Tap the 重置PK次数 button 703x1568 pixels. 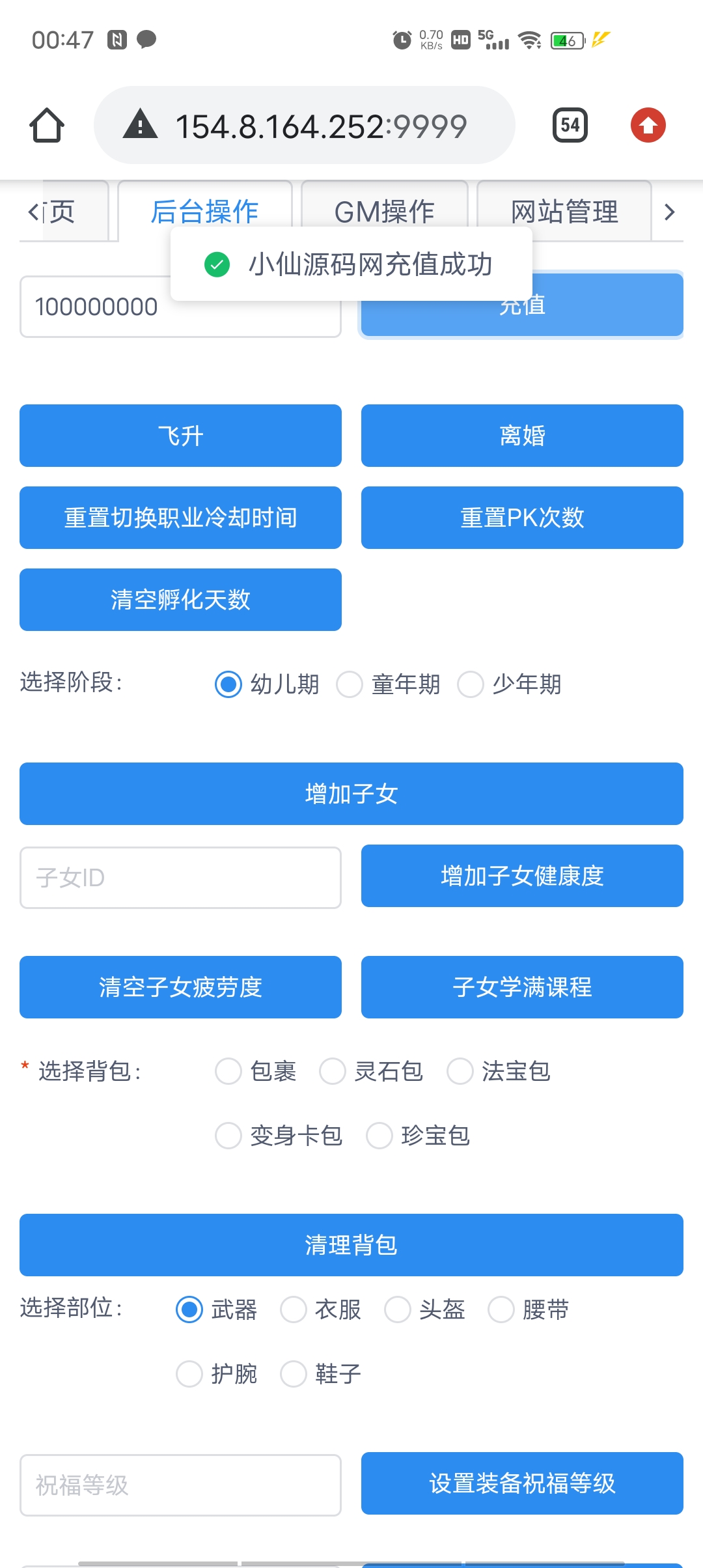522,518
